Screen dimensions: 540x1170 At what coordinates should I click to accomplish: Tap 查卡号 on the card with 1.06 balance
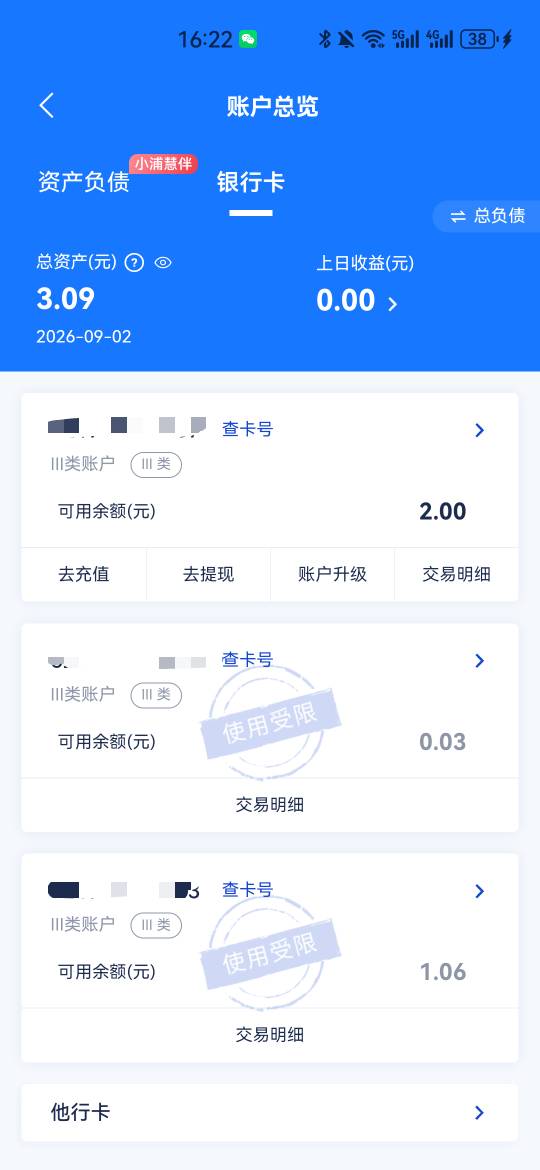(248, 889)
